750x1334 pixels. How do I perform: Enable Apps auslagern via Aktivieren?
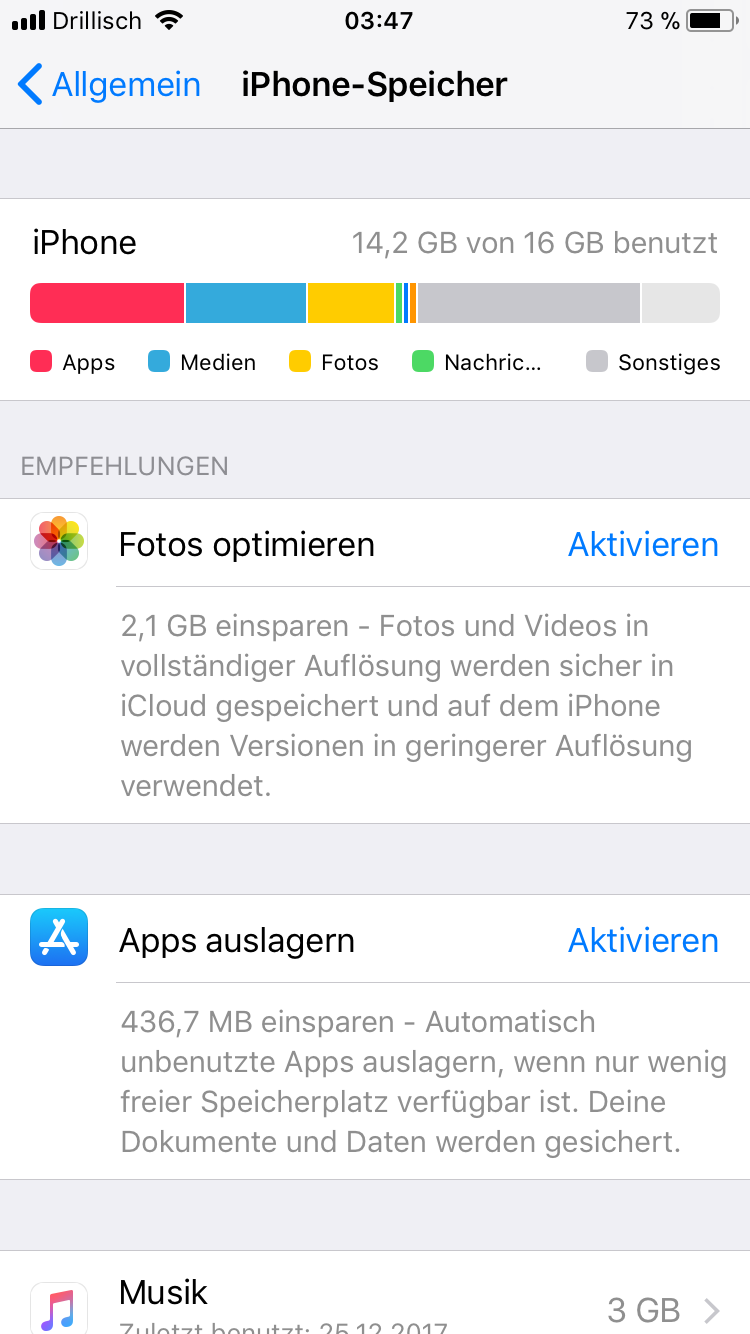pyautogui.click(x=643, y=941)
